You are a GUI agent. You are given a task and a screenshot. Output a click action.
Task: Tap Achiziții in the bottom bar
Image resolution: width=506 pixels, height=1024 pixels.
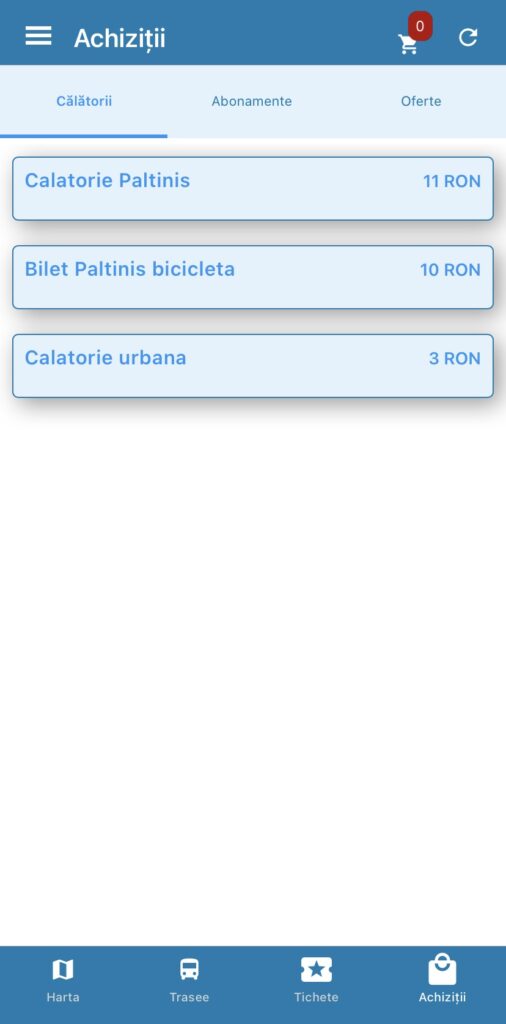tap(442, 980)
